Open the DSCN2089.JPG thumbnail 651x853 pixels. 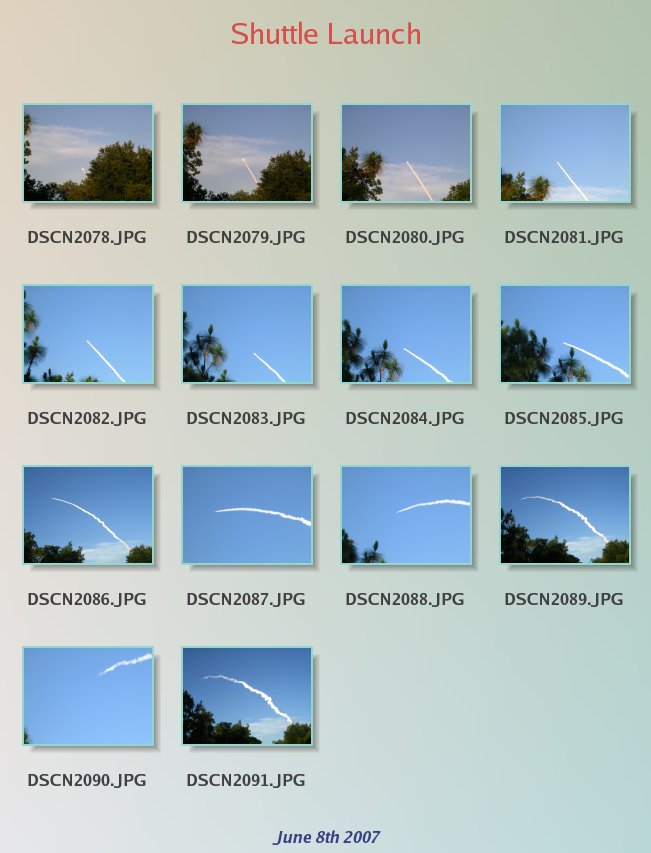[x=565, y=515]
